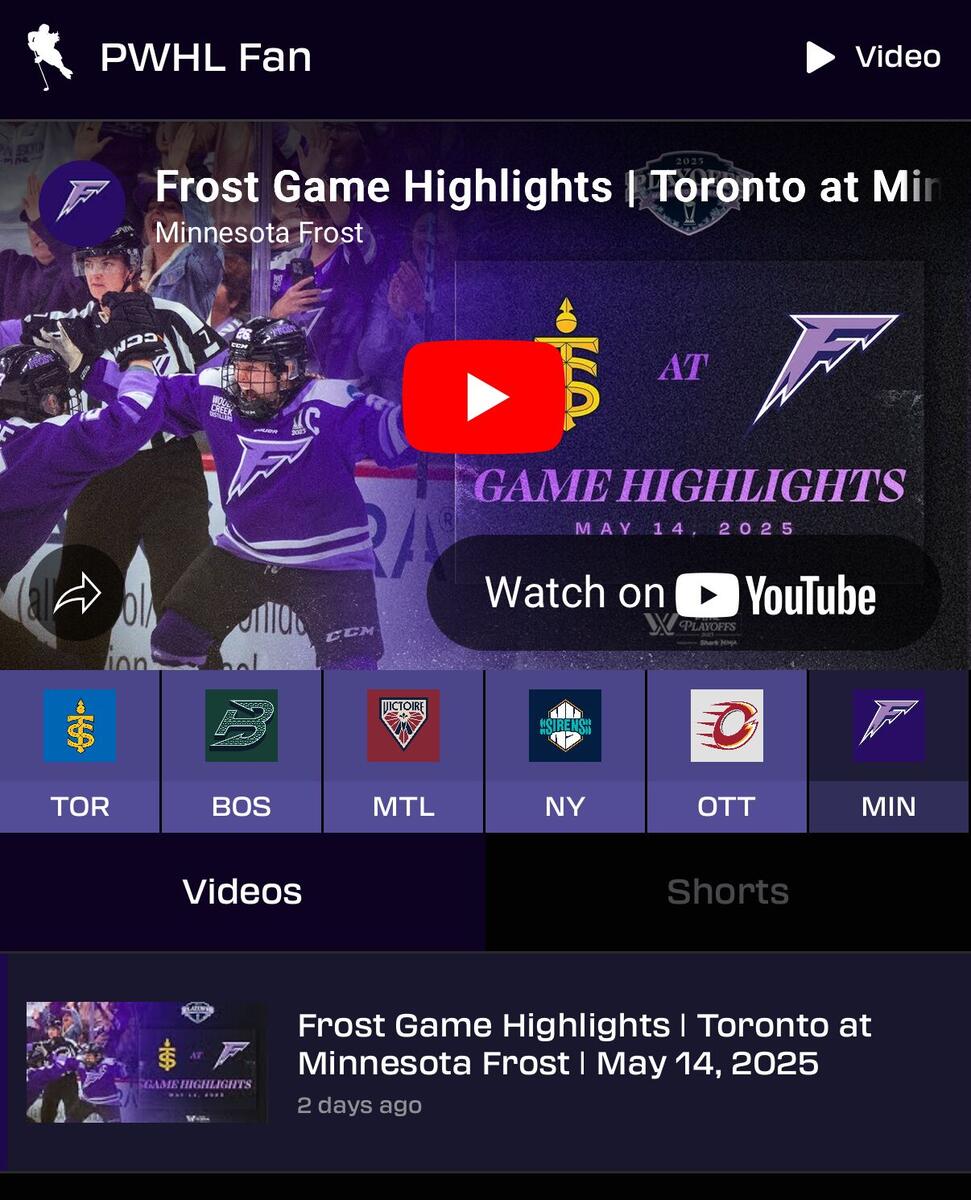Select the Boston Fleet team icon

(242, 726)
